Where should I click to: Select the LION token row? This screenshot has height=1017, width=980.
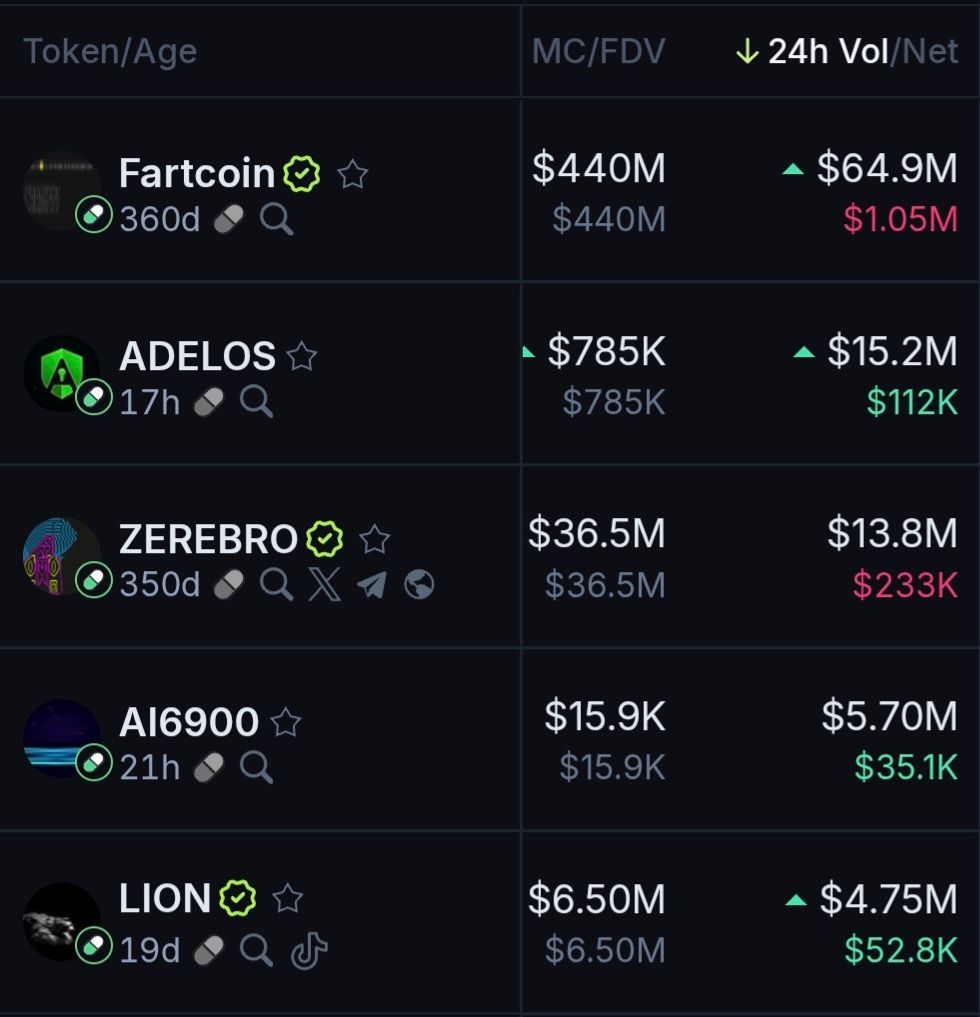(165, 898)
